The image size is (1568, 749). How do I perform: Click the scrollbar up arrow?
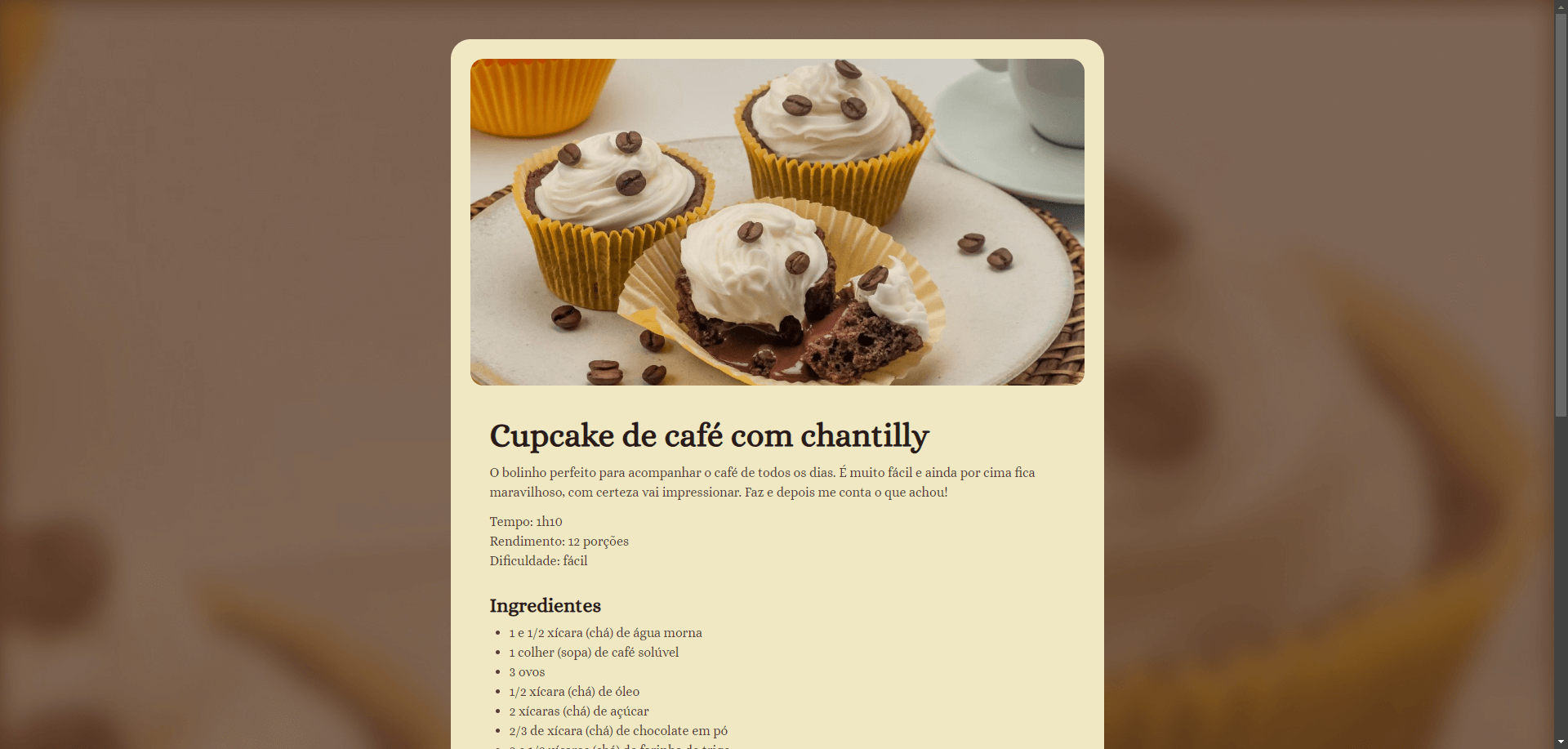pyautogui.click(x=1561, y=7)
